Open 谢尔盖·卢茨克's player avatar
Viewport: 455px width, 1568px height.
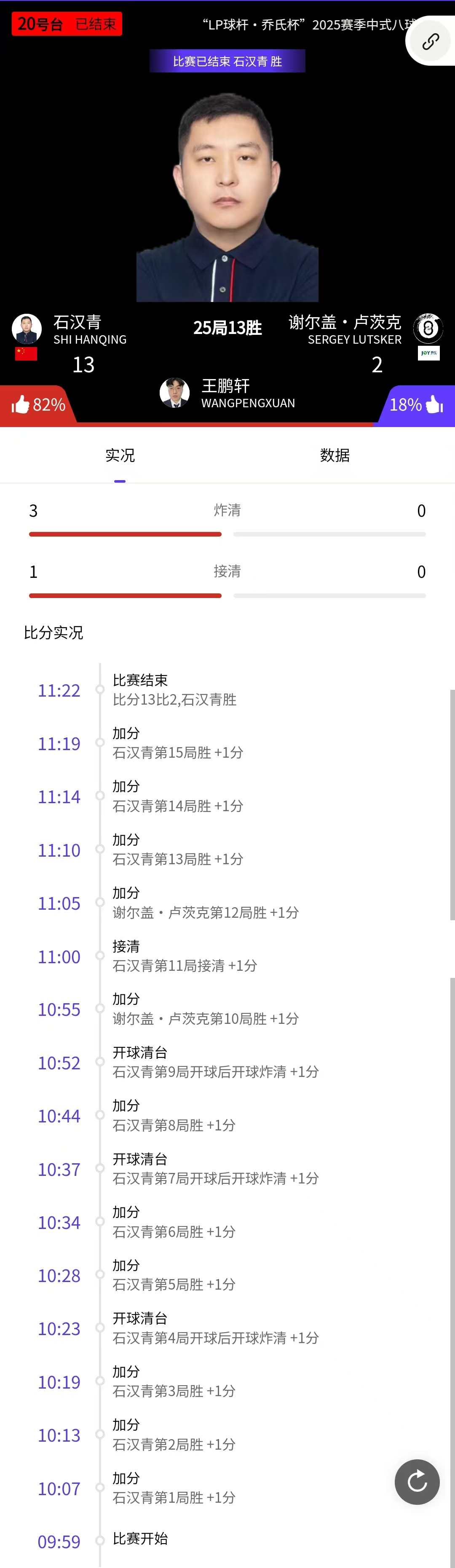tap(428, 329)
